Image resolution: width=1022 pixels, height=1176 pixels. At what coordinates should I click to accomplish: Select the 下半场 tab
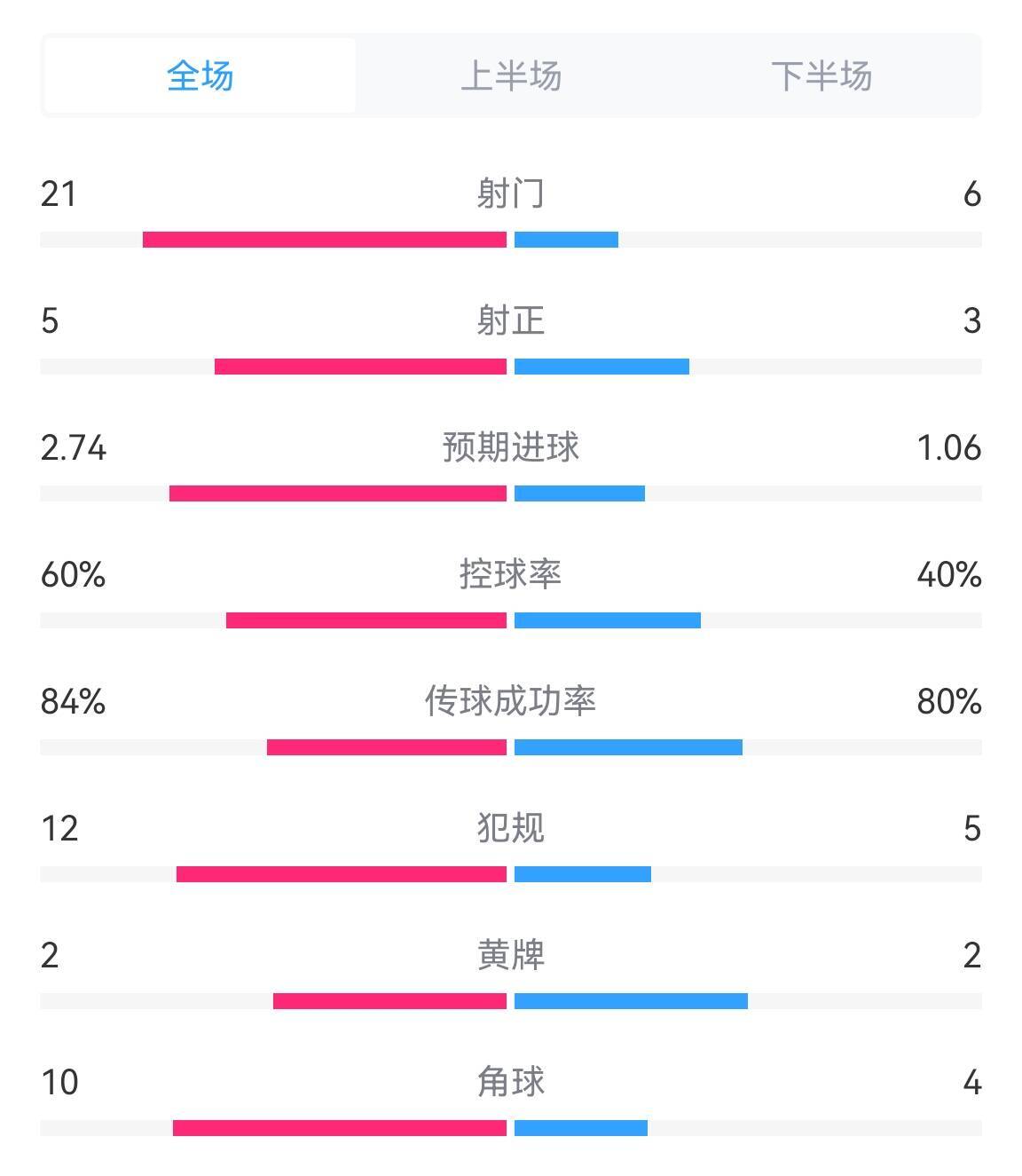coord(822,76)
